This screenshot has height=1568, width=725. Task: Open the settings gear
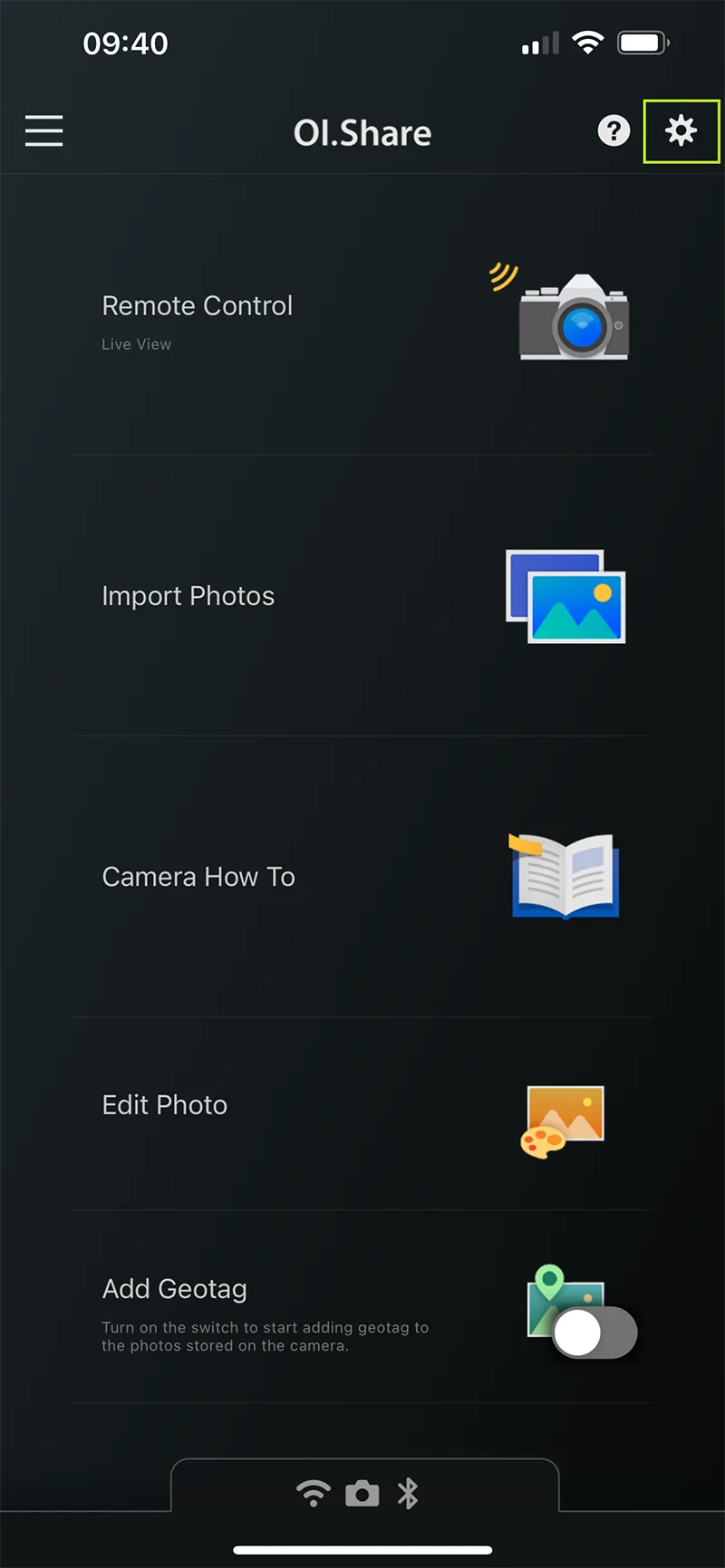[681, 131]
